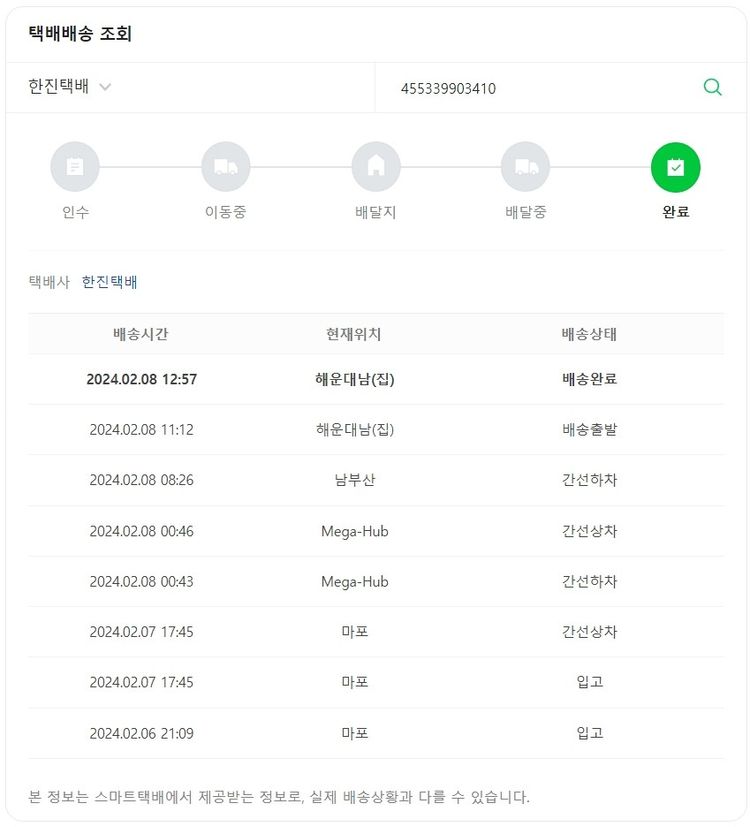The height and width of the screenshot is (827, 750).
Task: Open the 한진택배 courier dropdown
Action: (x=70, y=87)
